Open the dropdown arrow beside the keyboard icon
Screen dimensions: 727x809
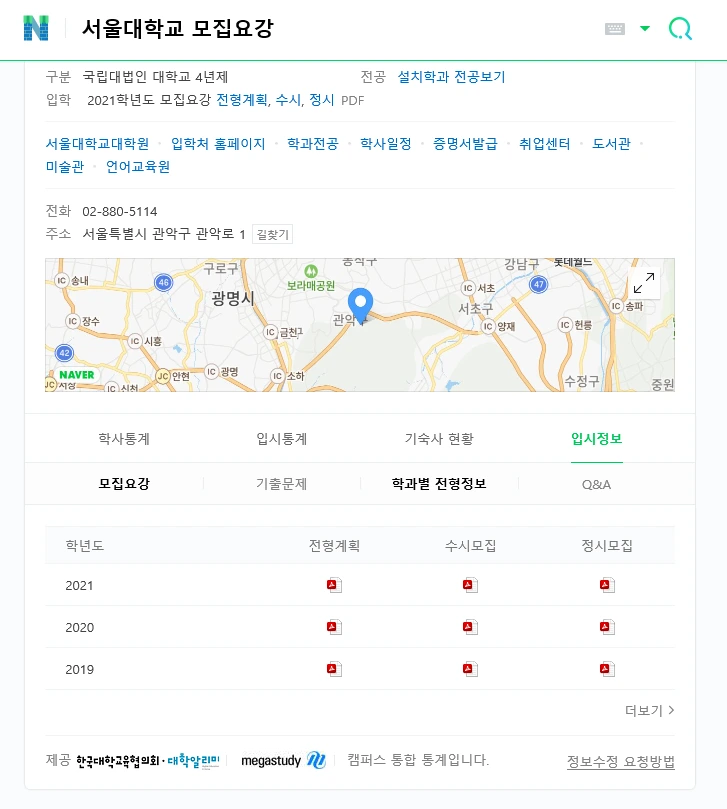(647, 28)
